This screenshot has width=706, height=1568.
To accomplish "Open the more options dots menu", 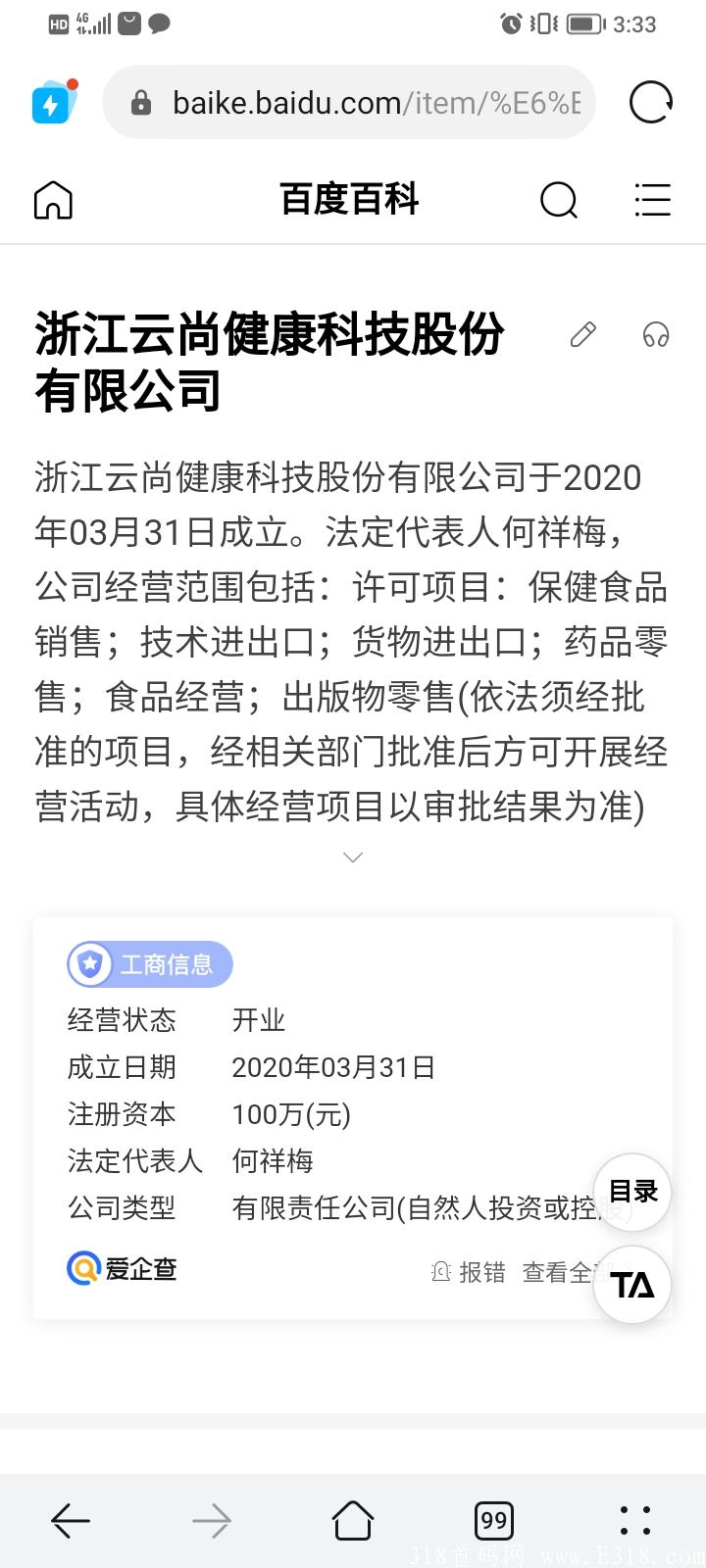I will coord(634,1520).
